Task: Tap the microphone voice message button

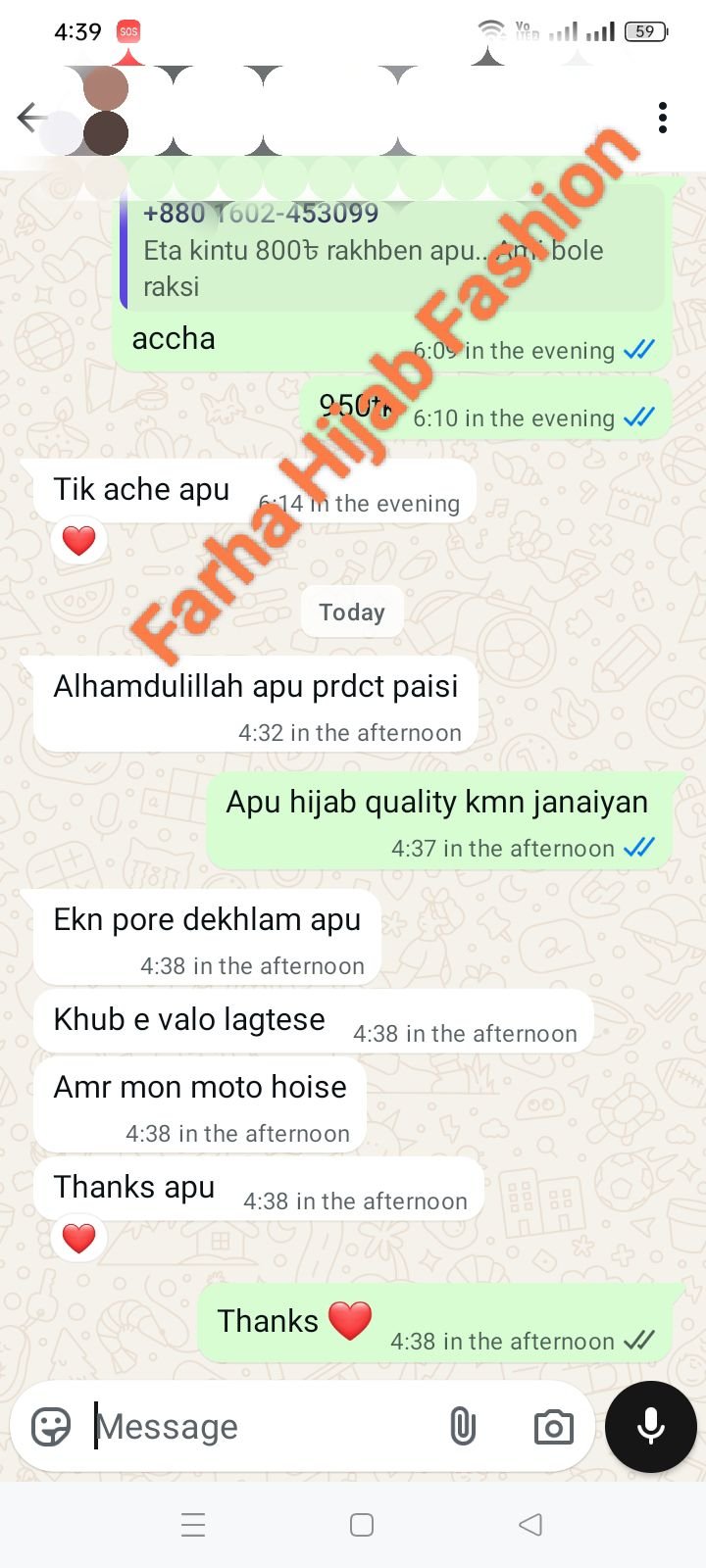Action: point(651,1427)
